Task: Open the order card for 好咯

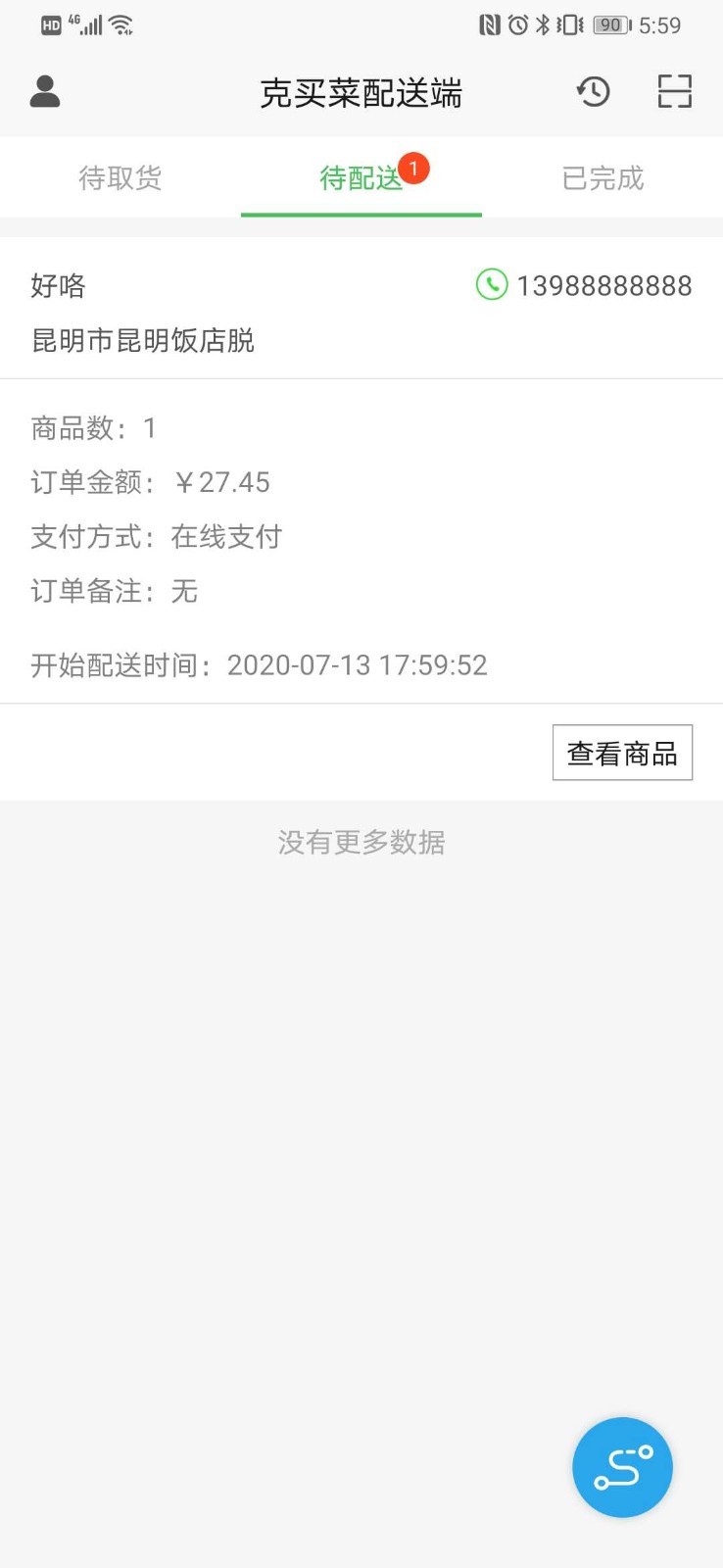Action: click(x=294, y=510)
